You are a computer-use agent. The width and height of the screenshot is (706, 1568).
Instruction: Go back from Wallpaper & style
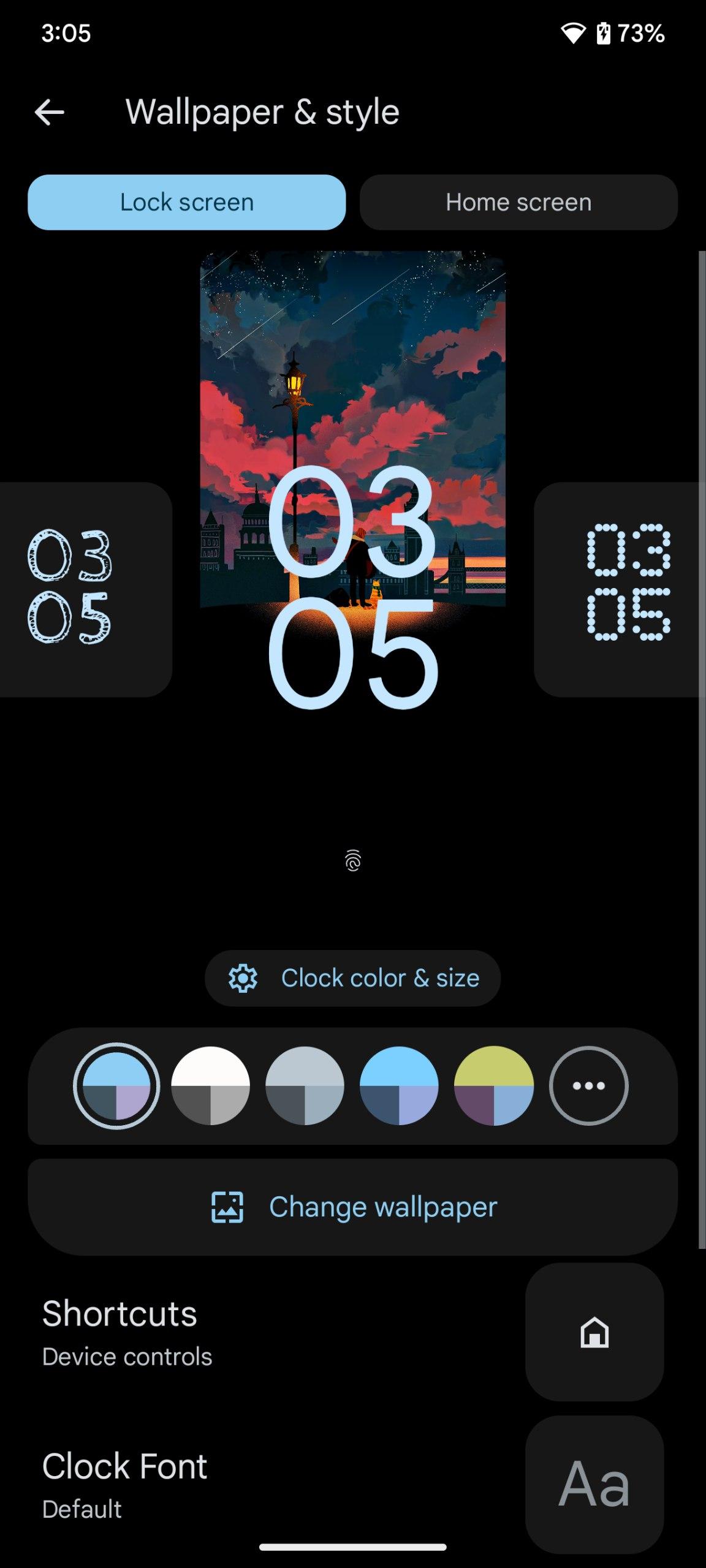pos(50,112)
